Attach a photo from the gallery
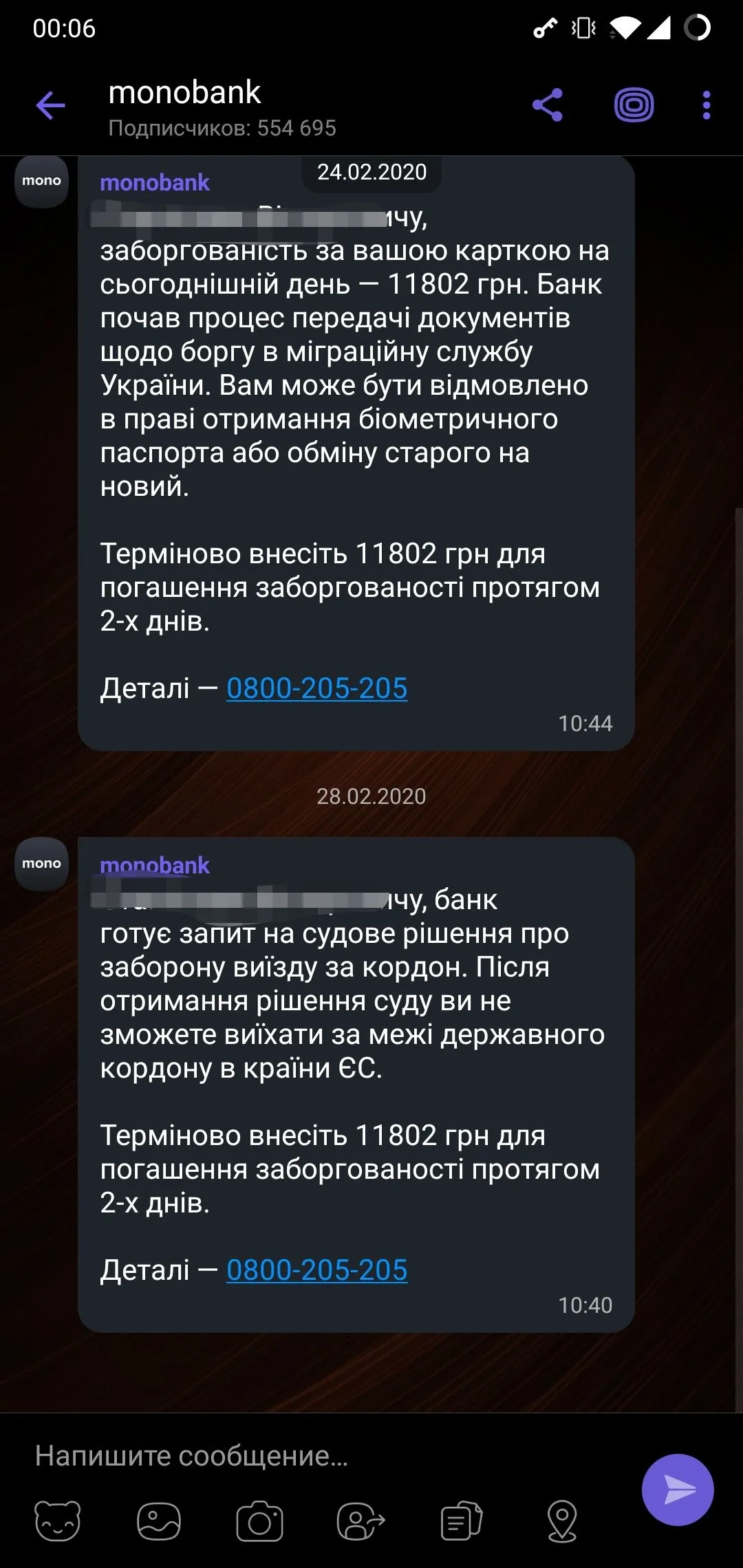 (x=159, y=1521)
